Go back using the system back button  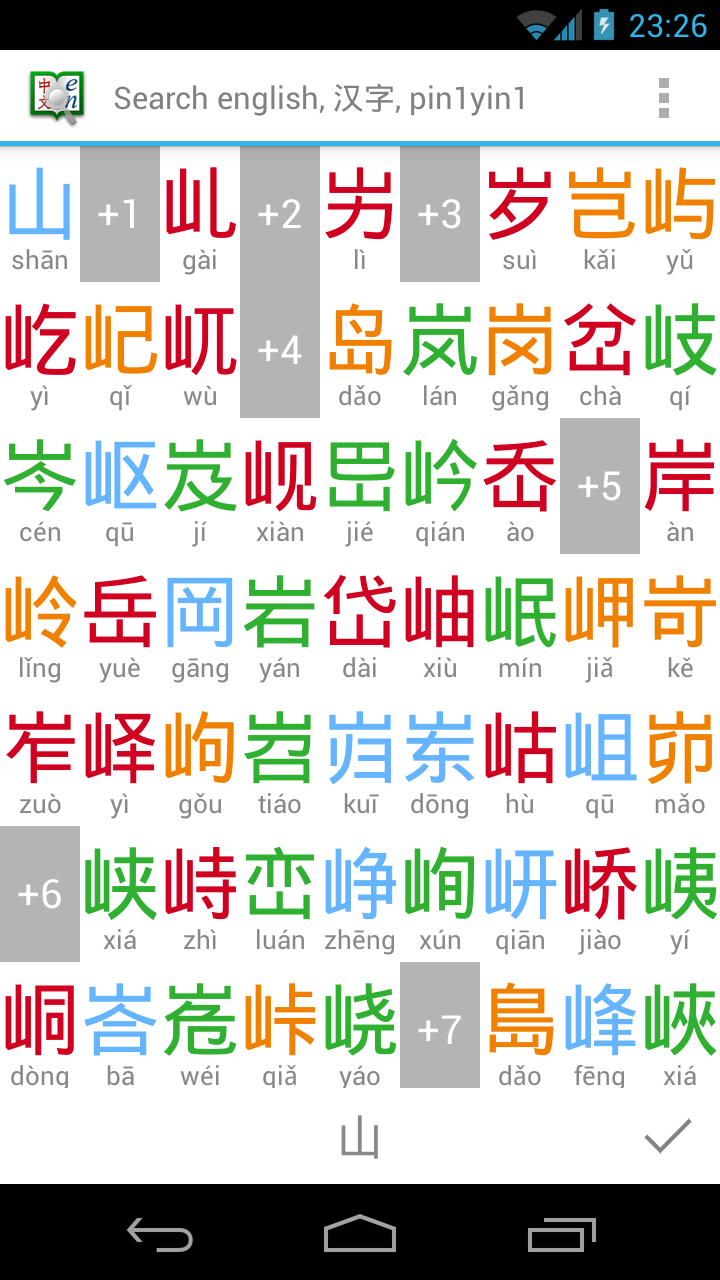(160, 1234)
